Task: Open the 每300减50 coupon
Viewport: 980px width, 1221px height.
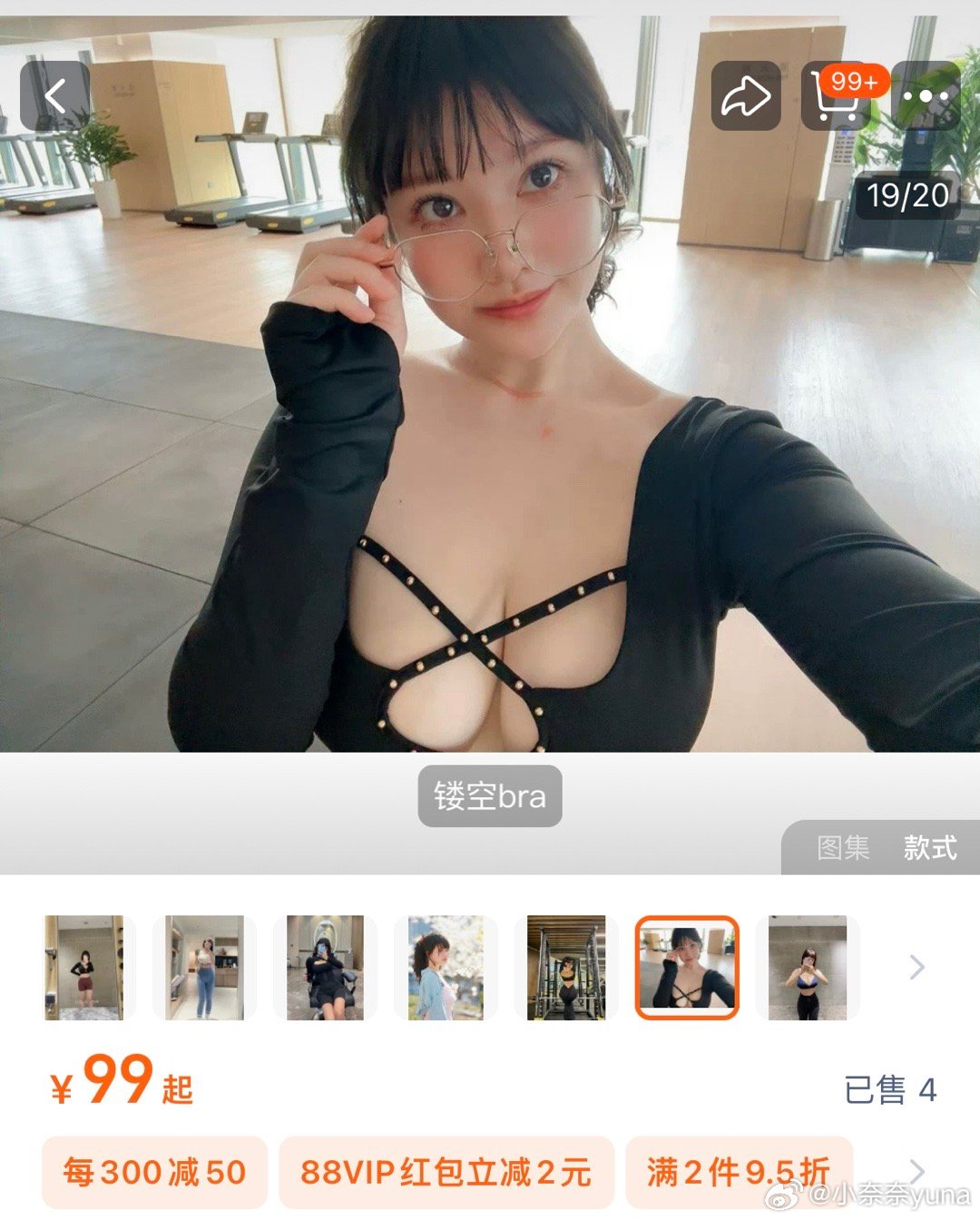Action: 154,1172
